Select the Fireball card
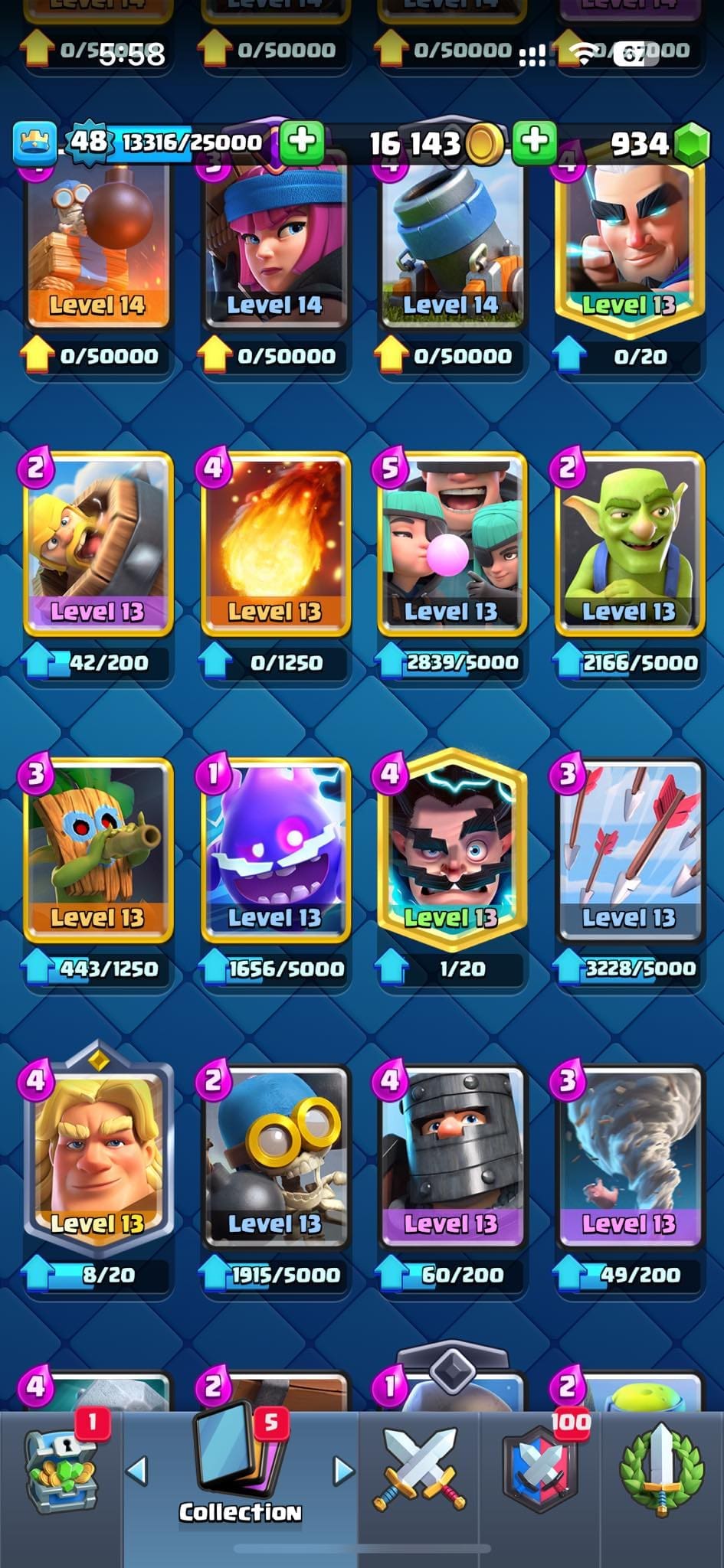This screenshot has width=724, height=1568. pyautogui.click(x=275, y=544)
